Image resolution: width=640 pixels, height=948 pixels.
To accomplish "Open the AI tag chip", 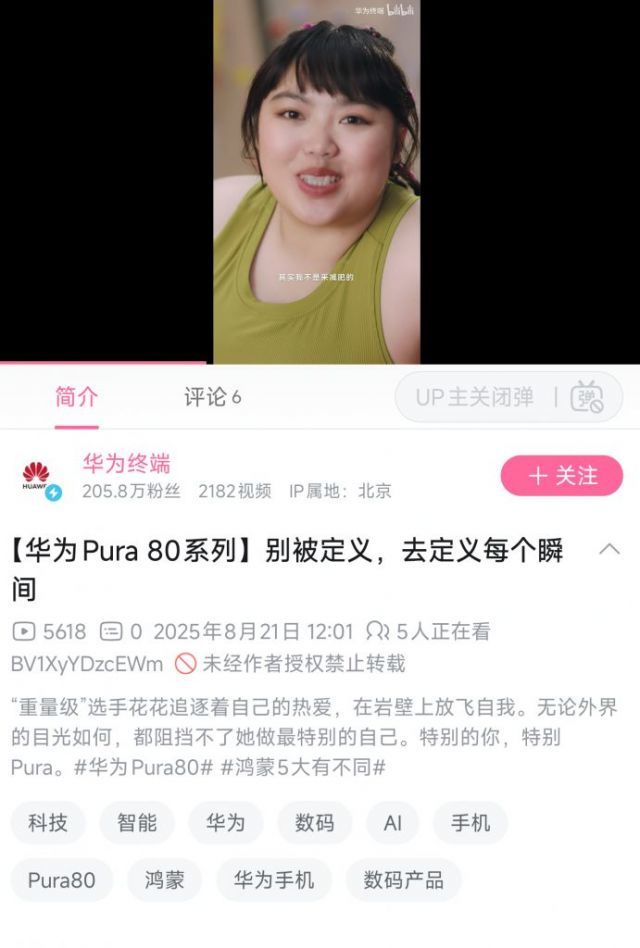I will [x=392, y=823].
